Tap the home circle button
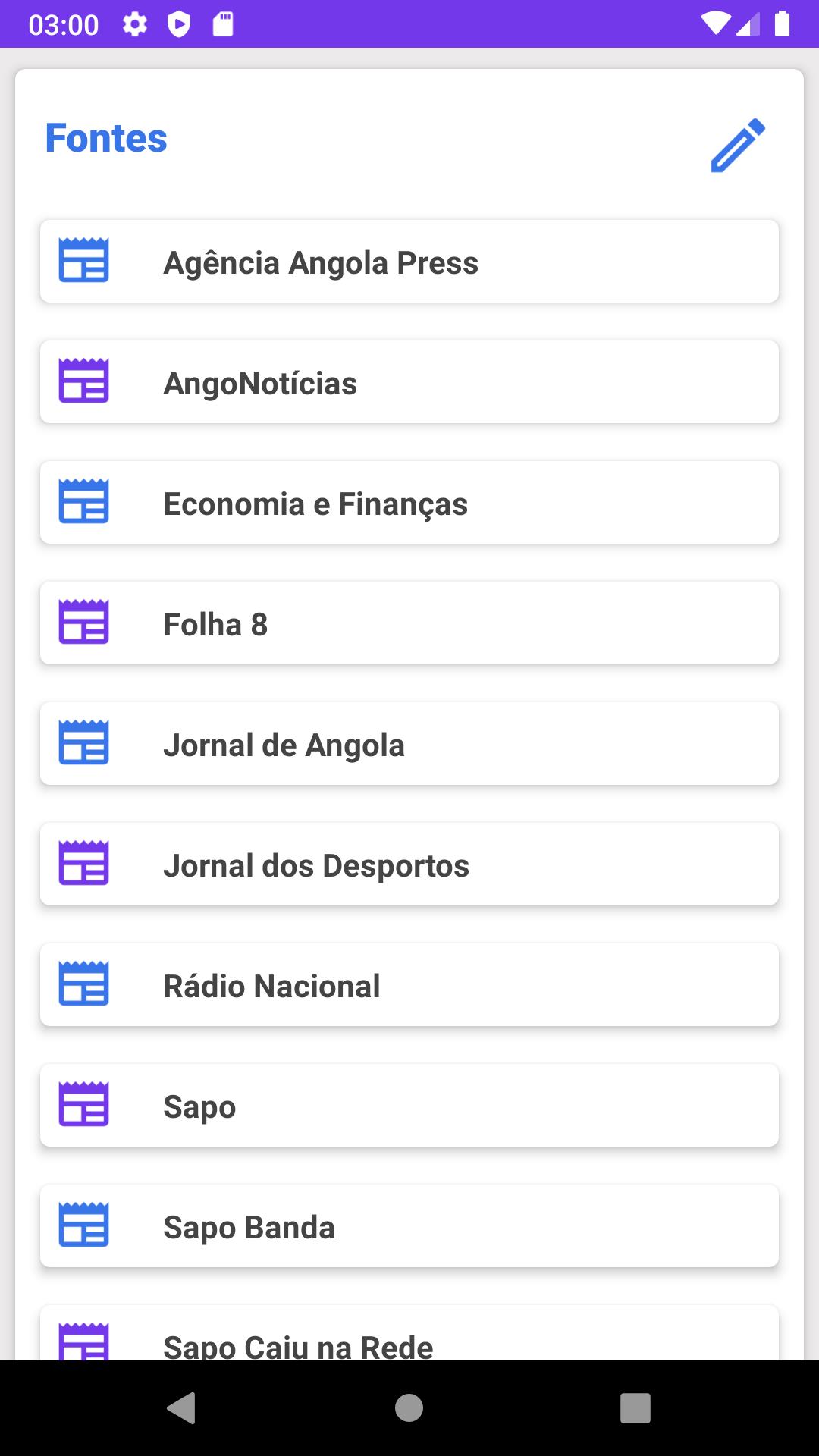The image size is (819, 1456). coord(409,1404)
